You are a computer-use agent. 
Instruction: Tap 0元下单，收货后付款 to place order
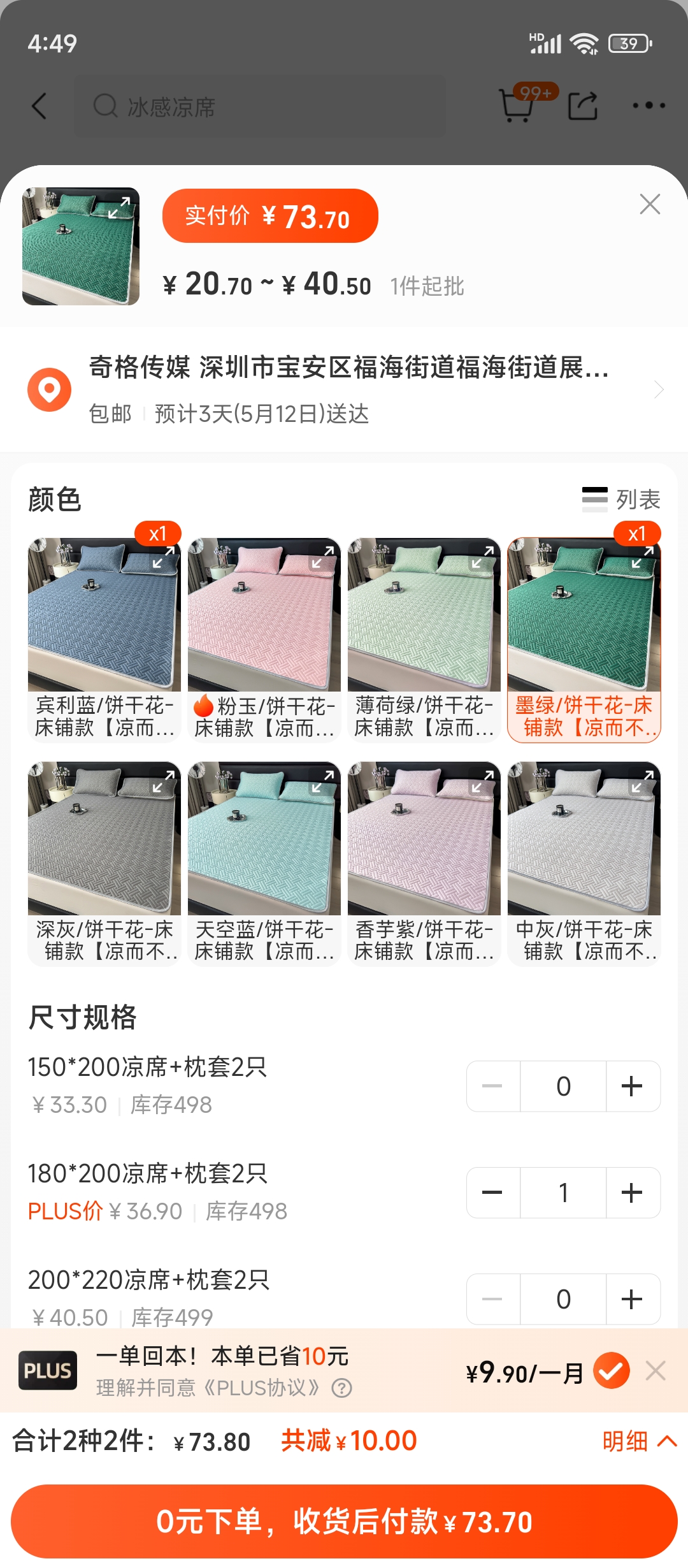pyautogui.click(x=344, y=1521)
